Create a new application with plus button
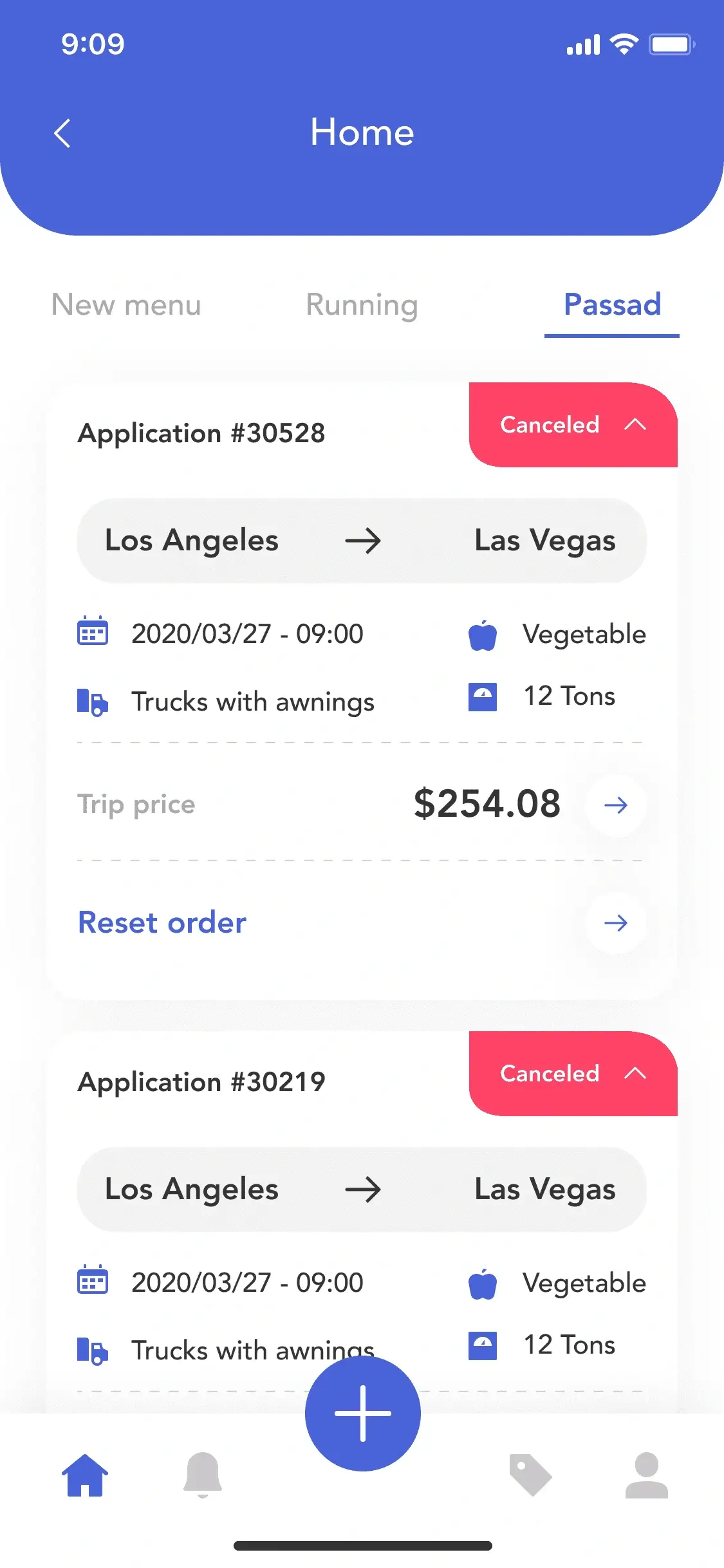This screenshot has width=724, height=1568. coord(363,1414)
